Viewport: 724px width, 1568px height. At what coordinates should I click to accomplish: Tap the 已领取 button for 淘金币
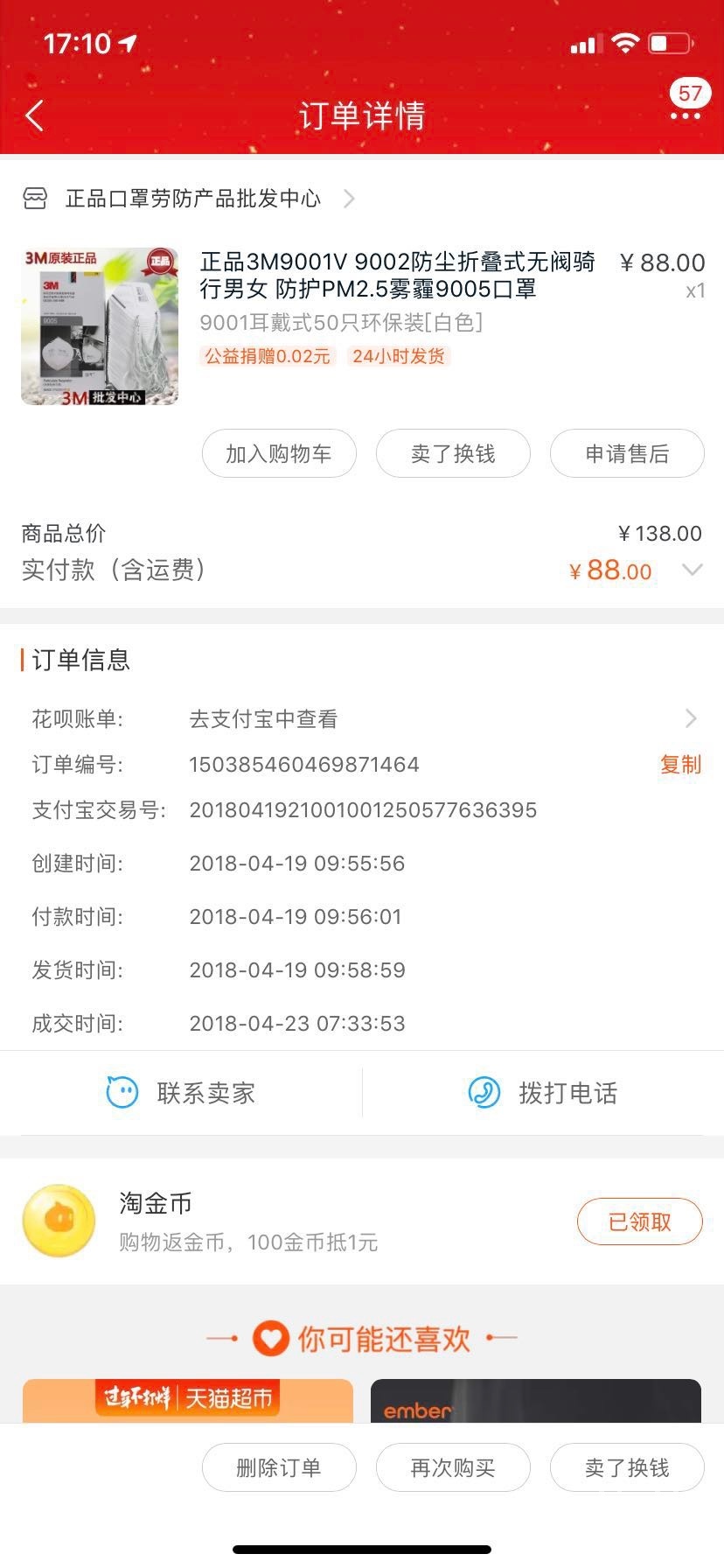639,1221
